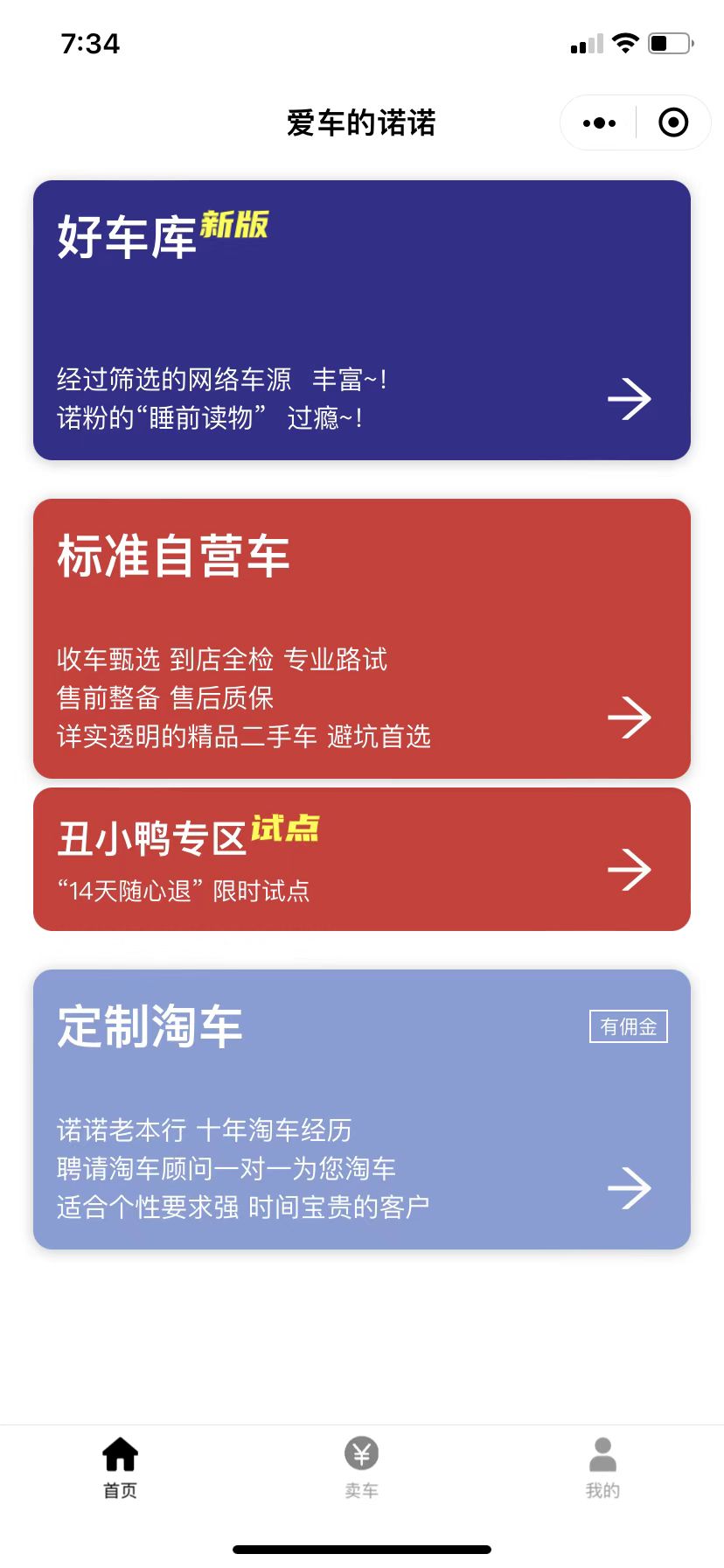The width and height of the screenshot is (724, 1568).
Task: Open the 丑小鸭专区 card
Action: point(362,859)
